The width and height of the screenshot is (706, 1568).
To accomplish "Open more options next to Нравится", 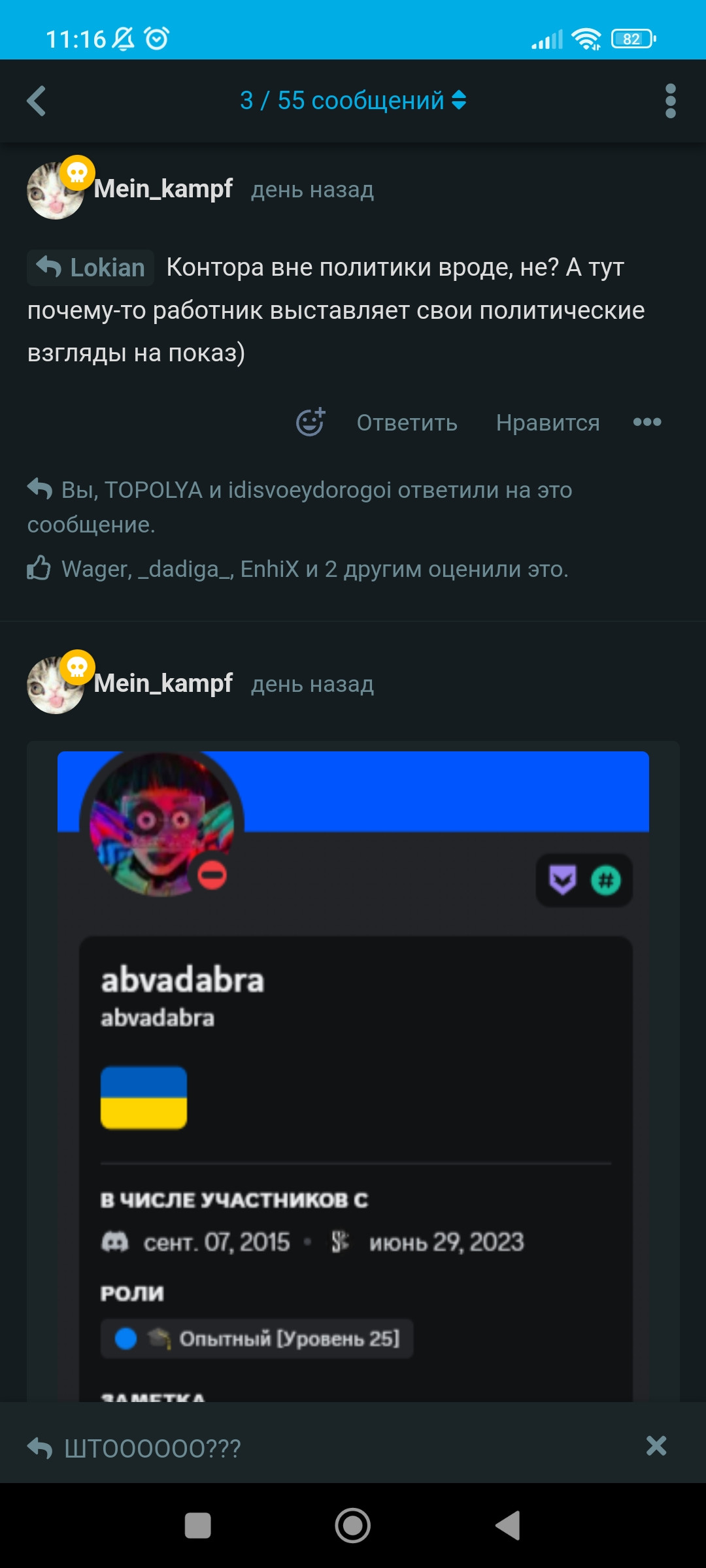I will 647,422.
